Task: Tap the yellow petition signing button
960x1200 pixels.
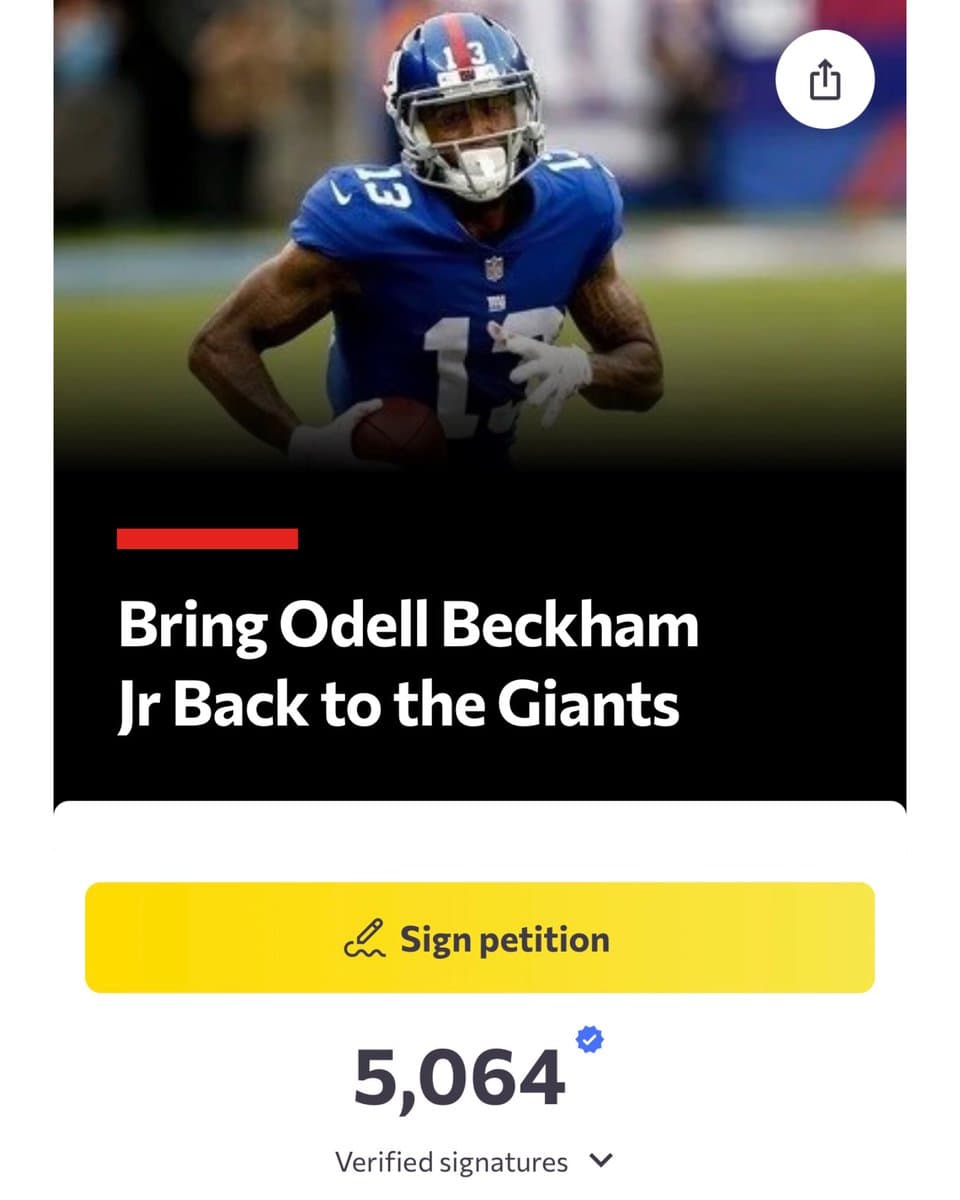Action: pyautogui.click(x=480, y=938)
